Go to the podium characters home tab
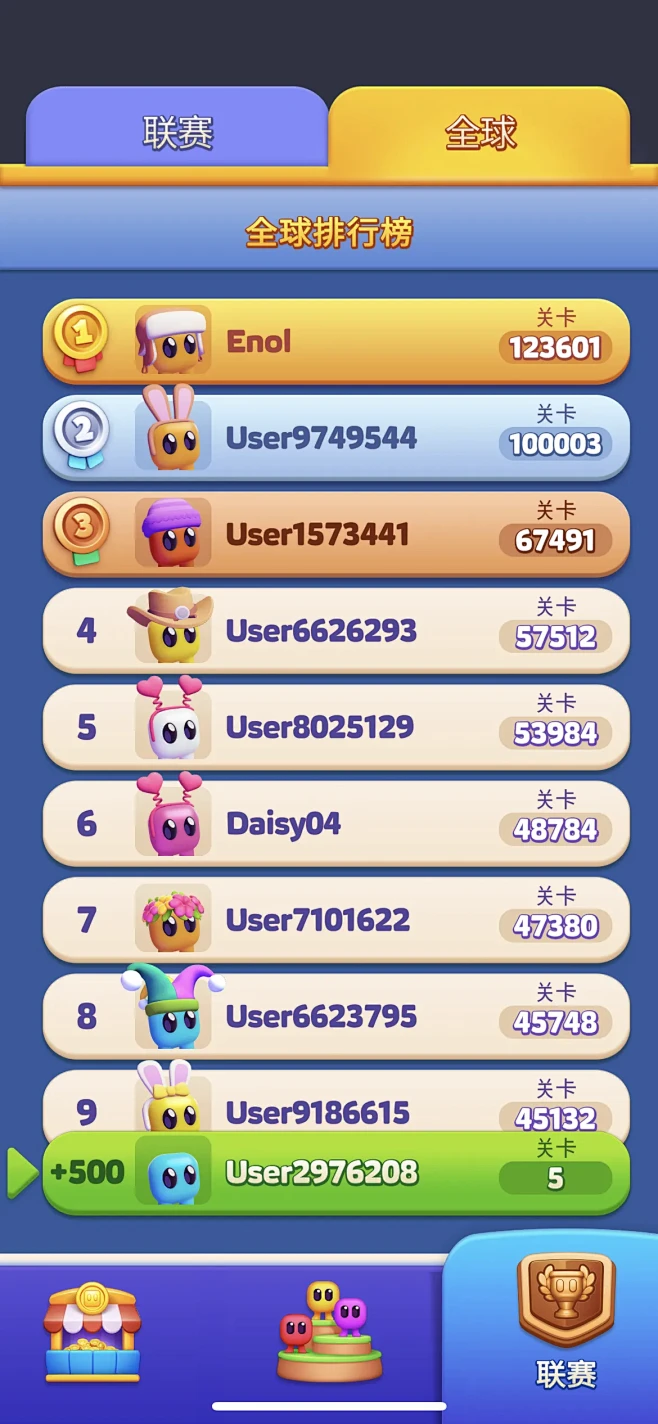Image resolution: width=658 pixels, height=1424 pixels. pyautogui.click(x=328, y=1332)
